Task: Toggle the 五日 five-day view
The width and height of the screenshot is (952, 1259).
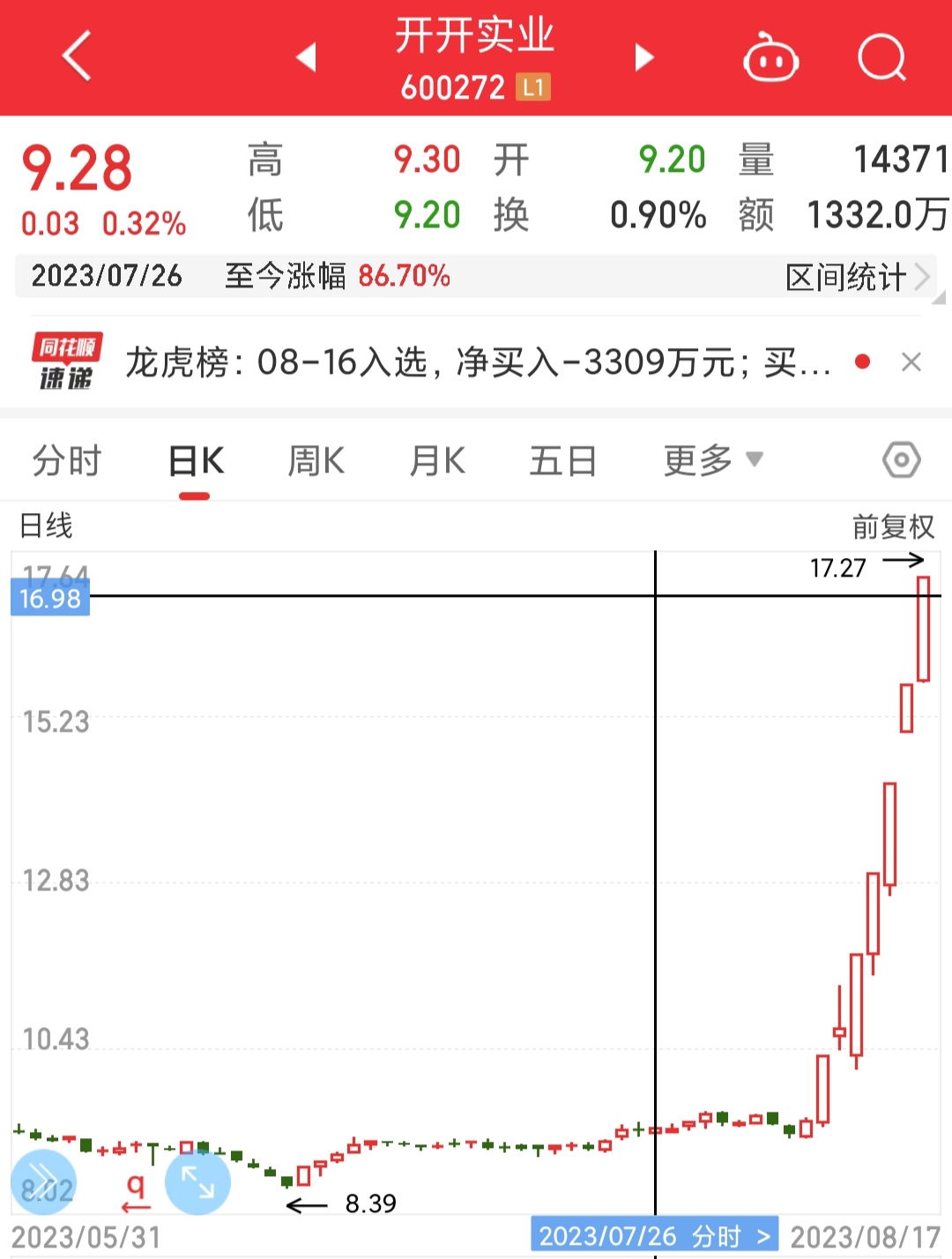Action: point(563,459)
